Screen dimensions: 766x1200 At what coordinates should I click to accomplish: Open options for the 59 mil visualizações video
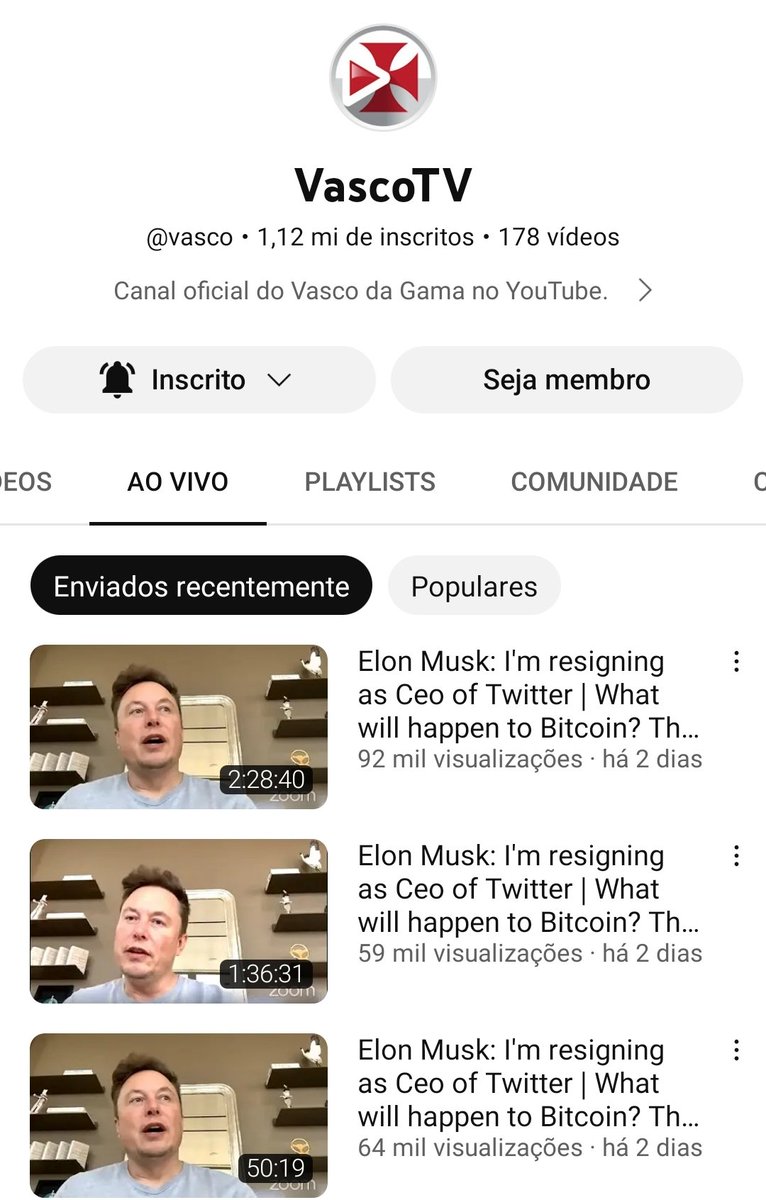(736, 855)
